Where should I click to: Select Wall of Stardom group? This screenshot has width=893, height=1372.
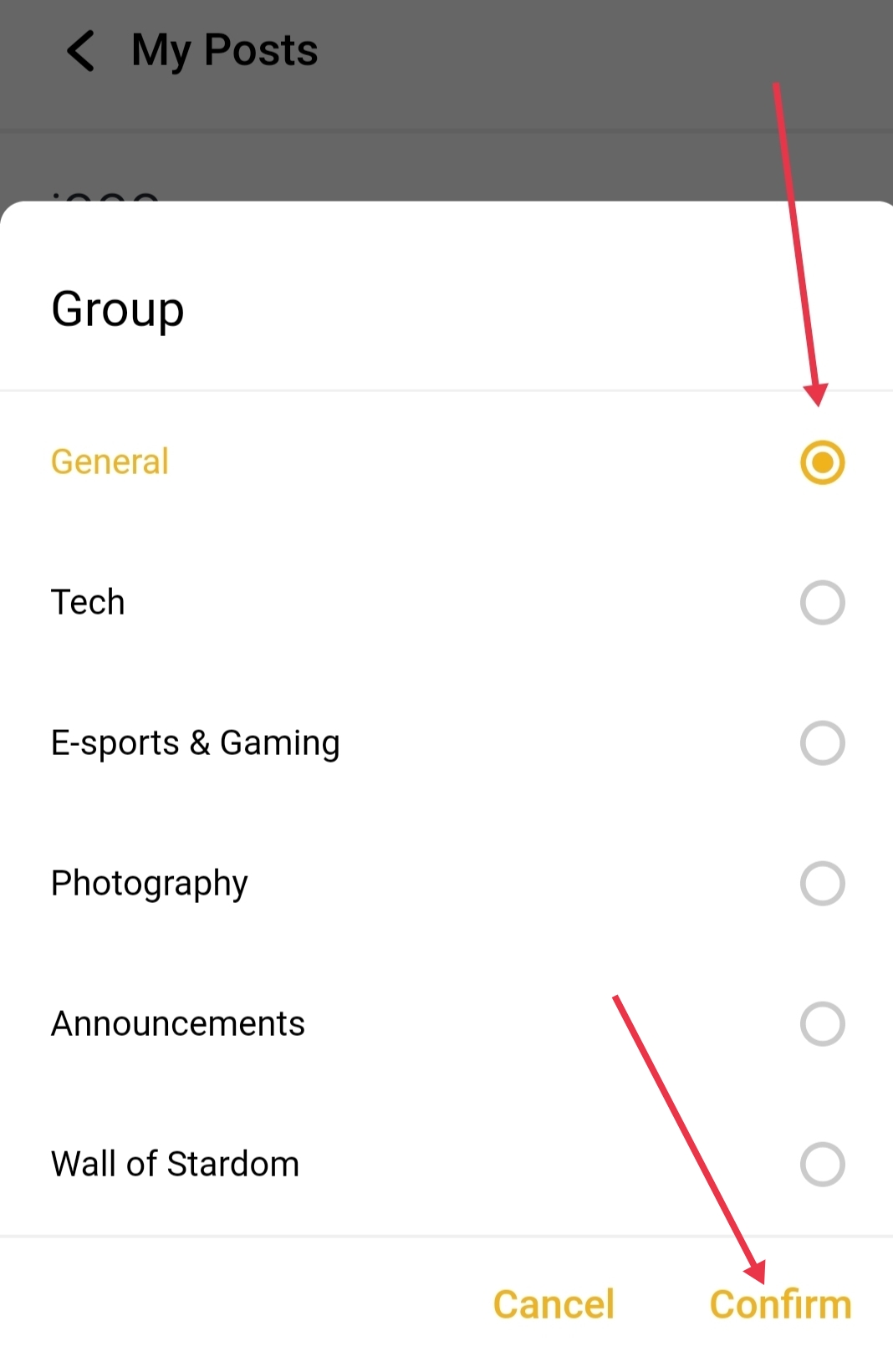822,1165
